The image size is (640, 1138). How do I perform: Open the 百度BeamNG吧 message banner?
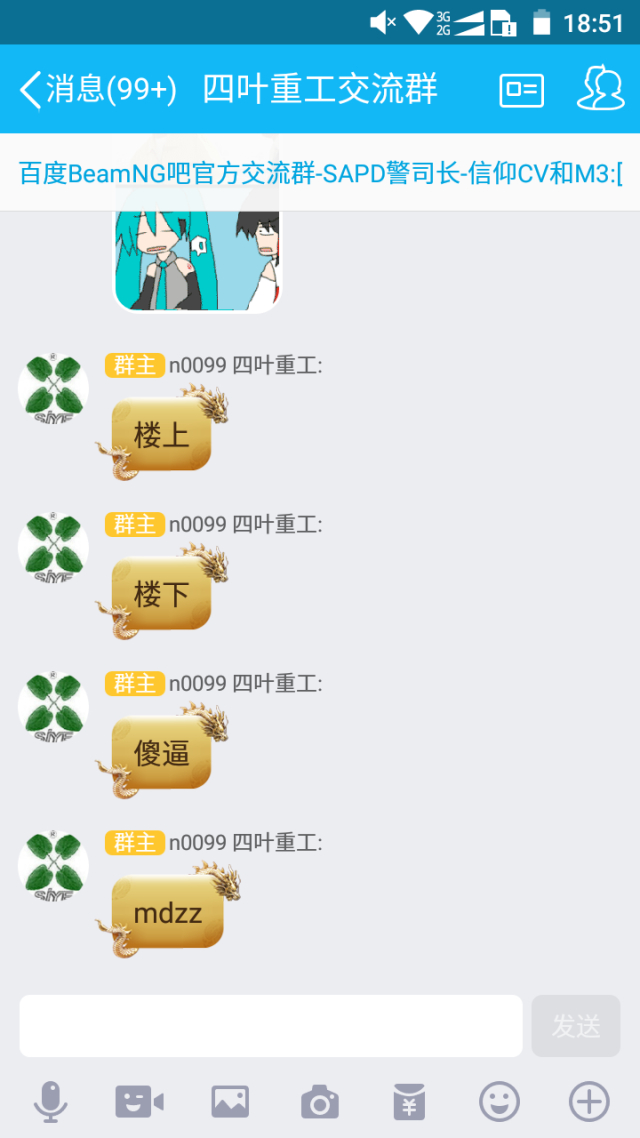tap(320, 172)
